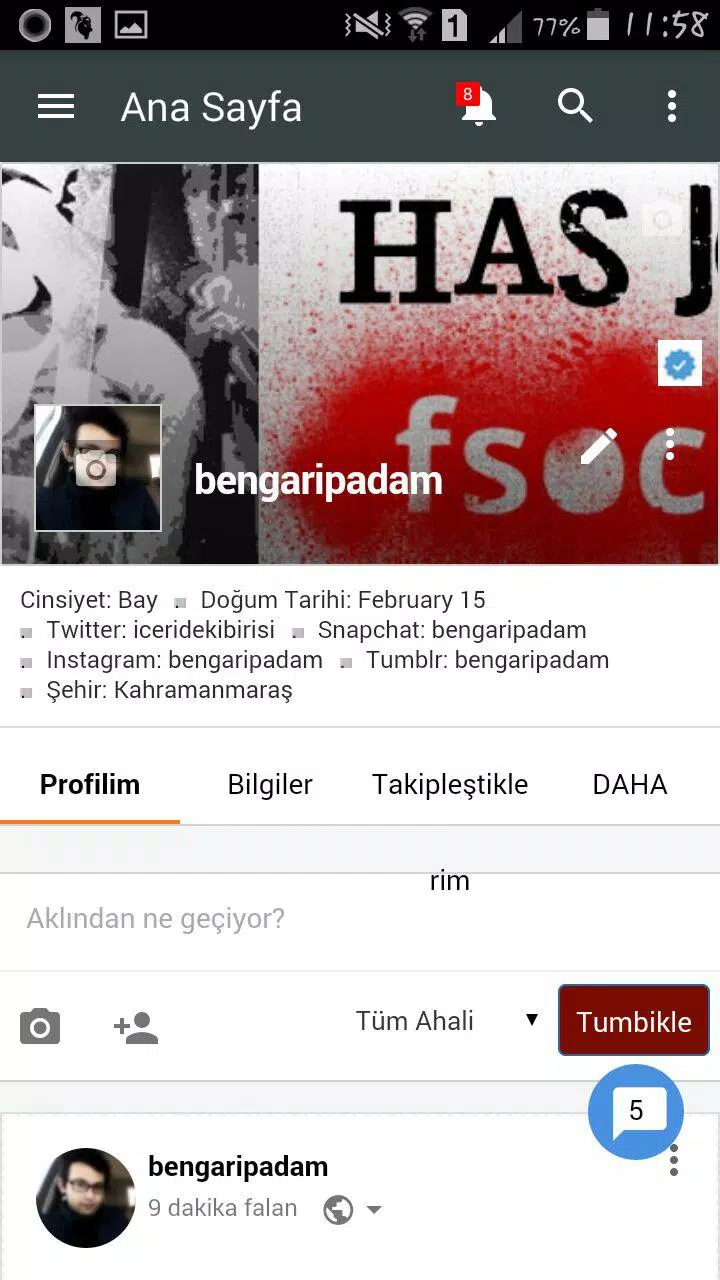
Task: Click the DAHA tab label
Action: click(x=630, y=784)
